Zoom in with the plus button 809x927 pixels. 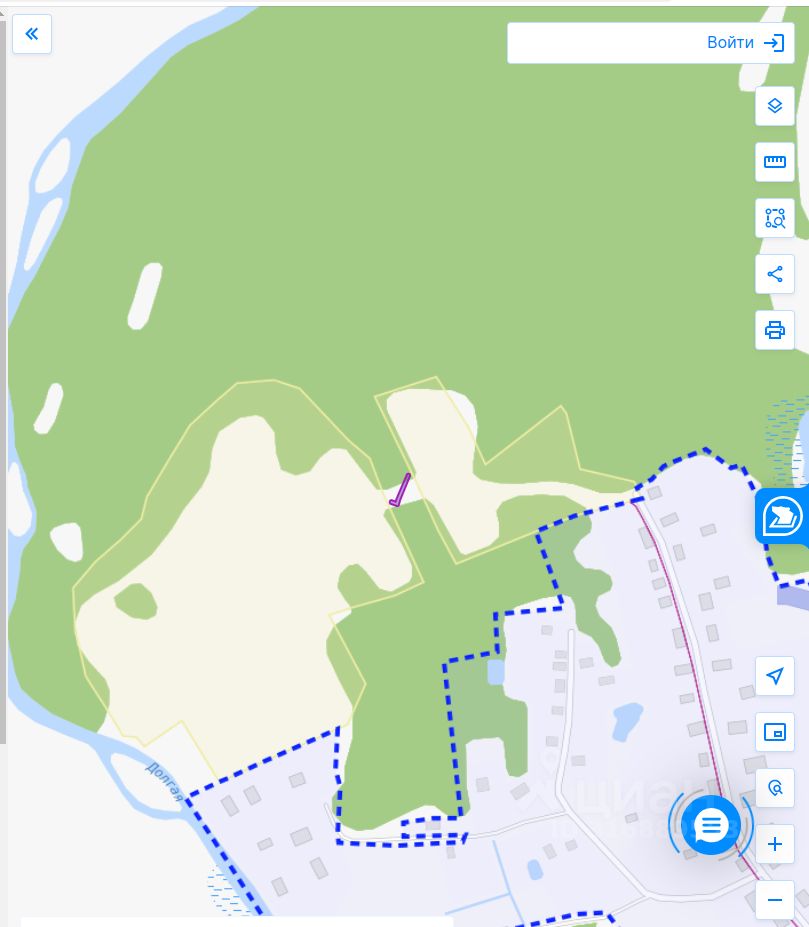click(x=774, y=844)
